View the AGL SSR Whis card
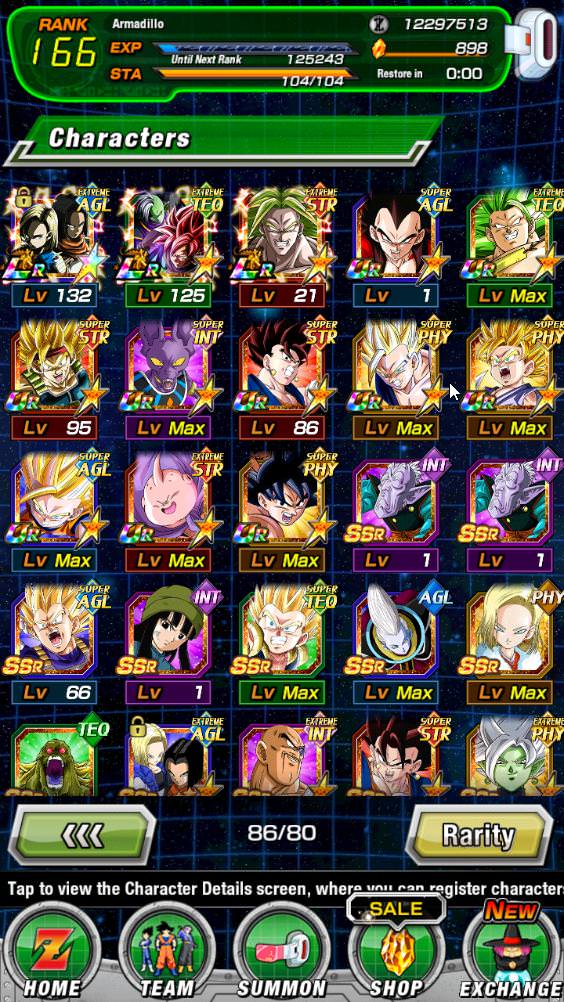This screenshot has width=564, height=1002. pyautogui.click(x=397, y=644)
